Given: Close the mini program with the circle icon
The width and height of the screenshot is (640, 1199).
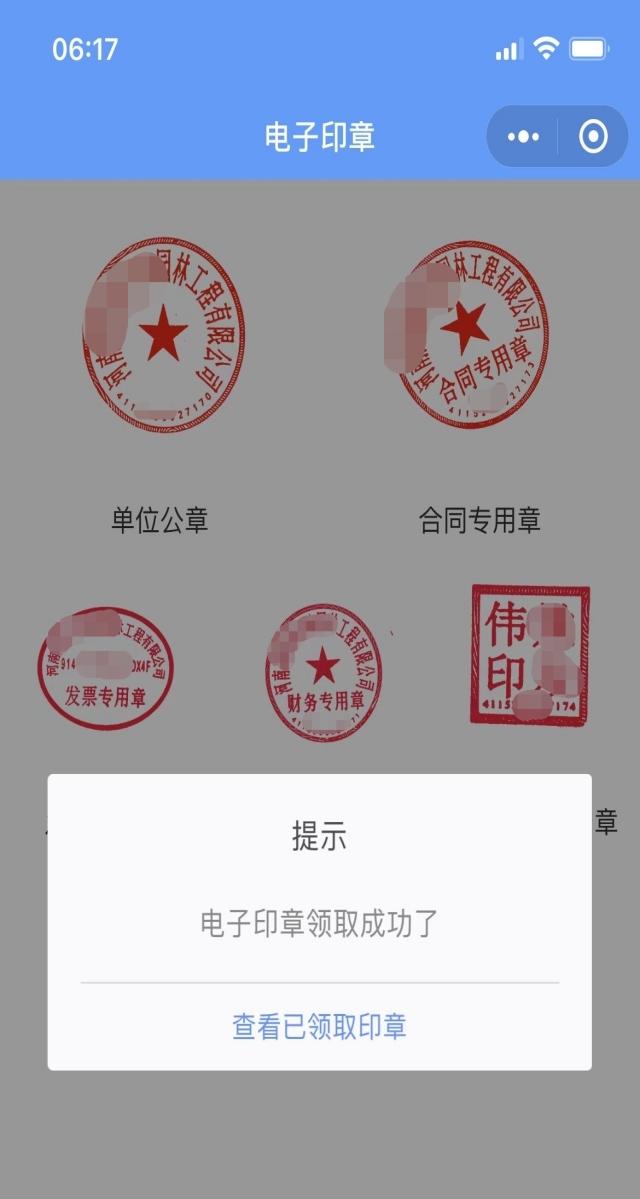Looking at the screenshot, I should 593,137.
